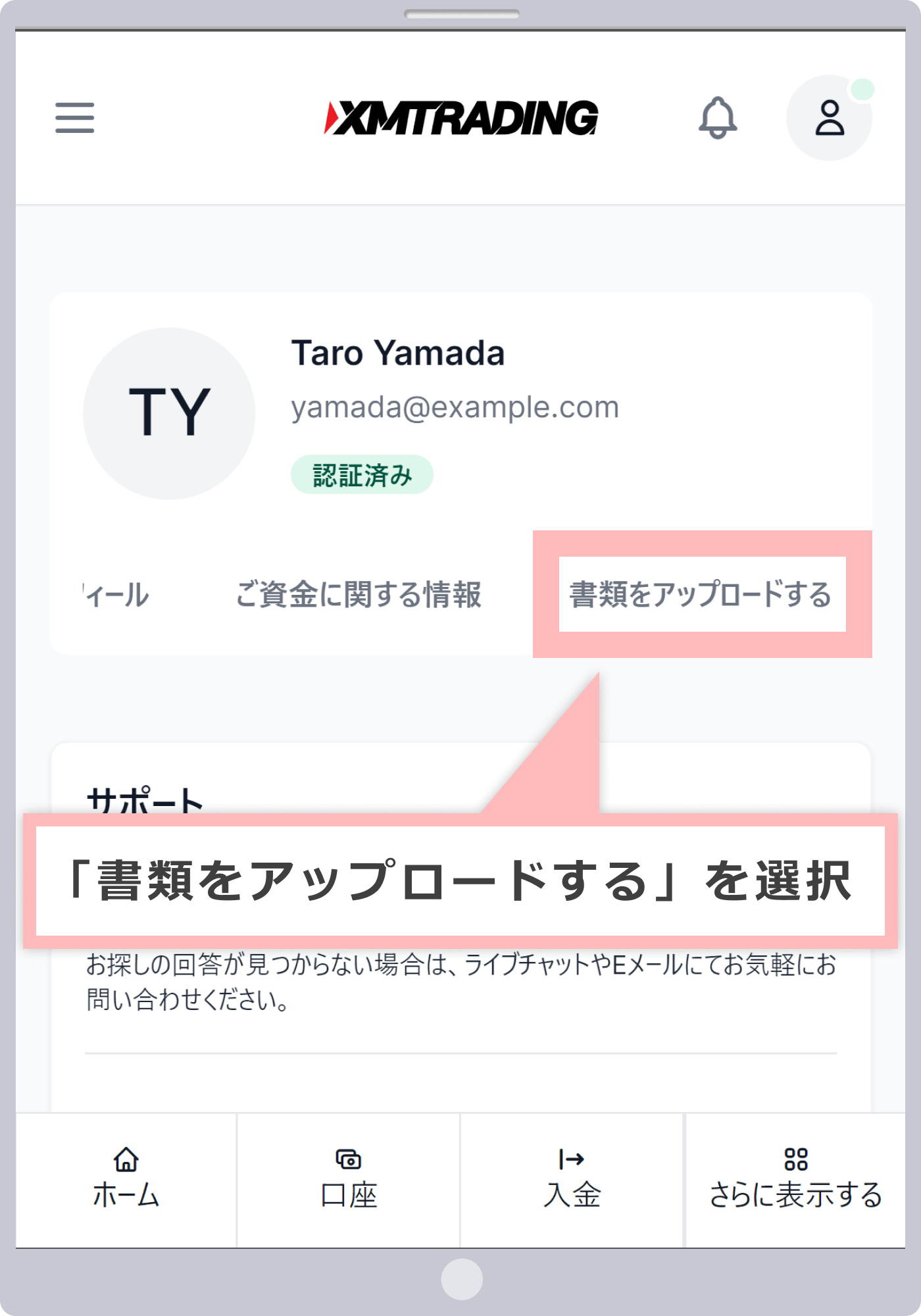Go to the ホーム tab
The image size is (921, 1316).
126,1180
